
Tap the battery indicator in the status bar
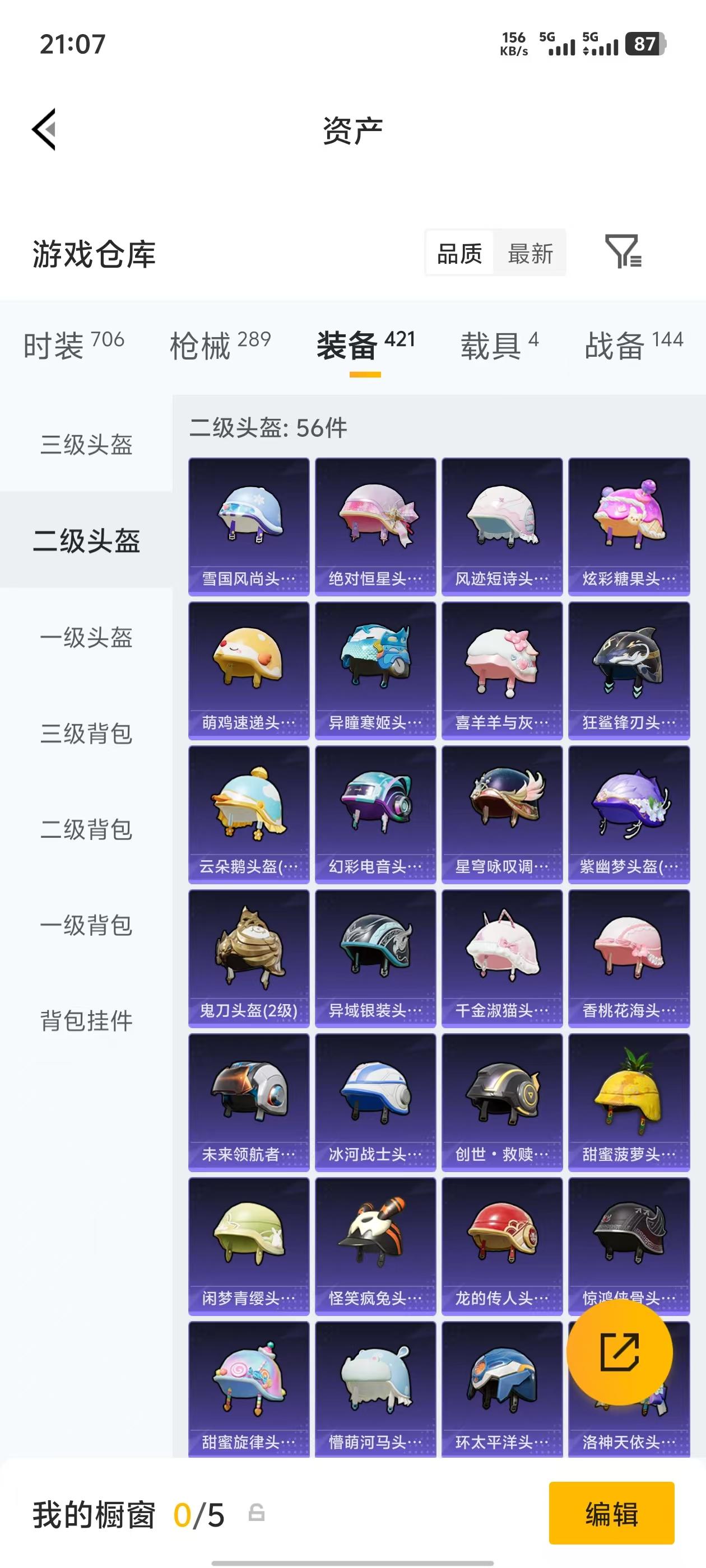(647, 43)
